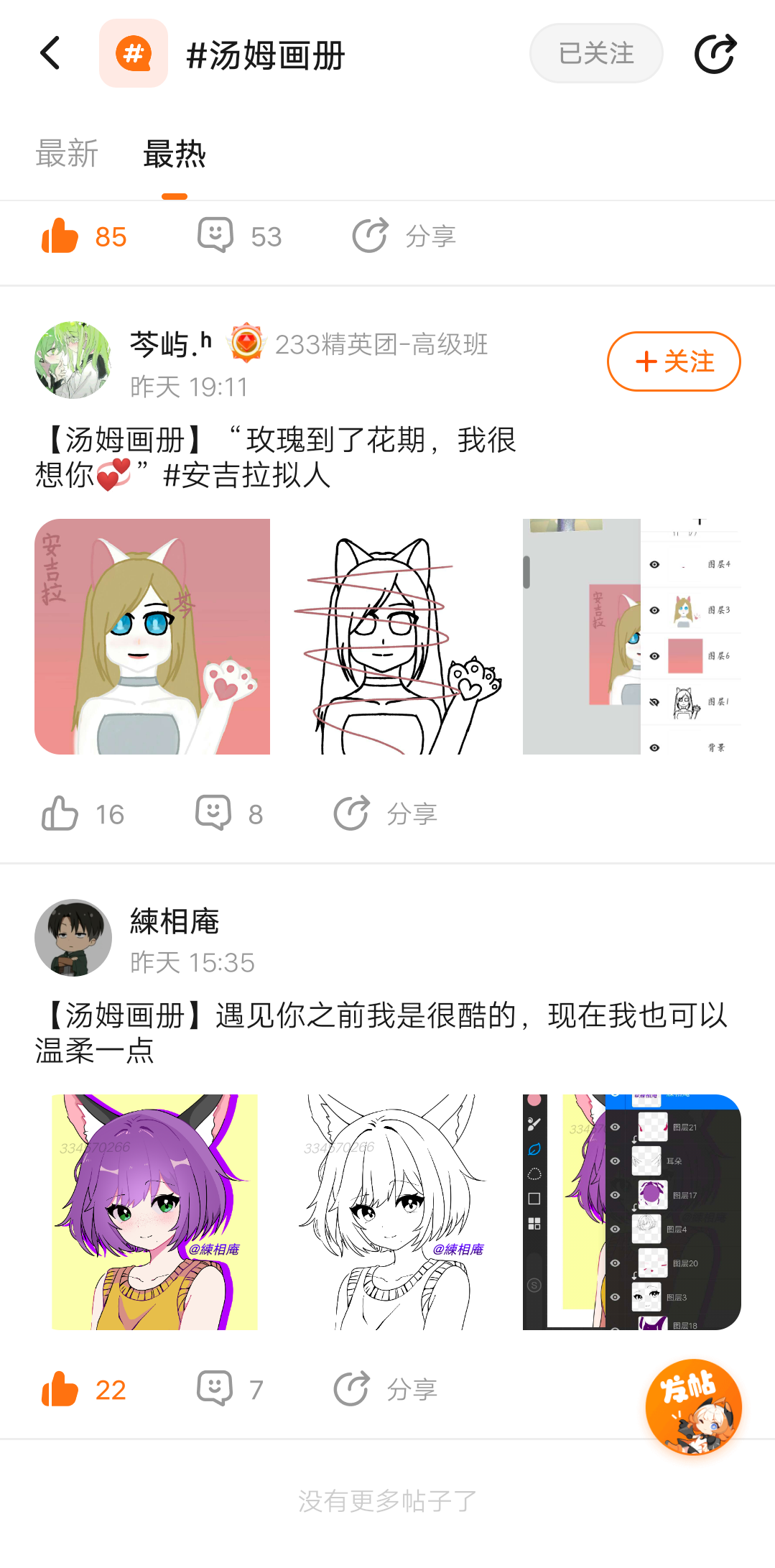View 芩屿.h's colored 安吉拉 drawing

point(152,637)
